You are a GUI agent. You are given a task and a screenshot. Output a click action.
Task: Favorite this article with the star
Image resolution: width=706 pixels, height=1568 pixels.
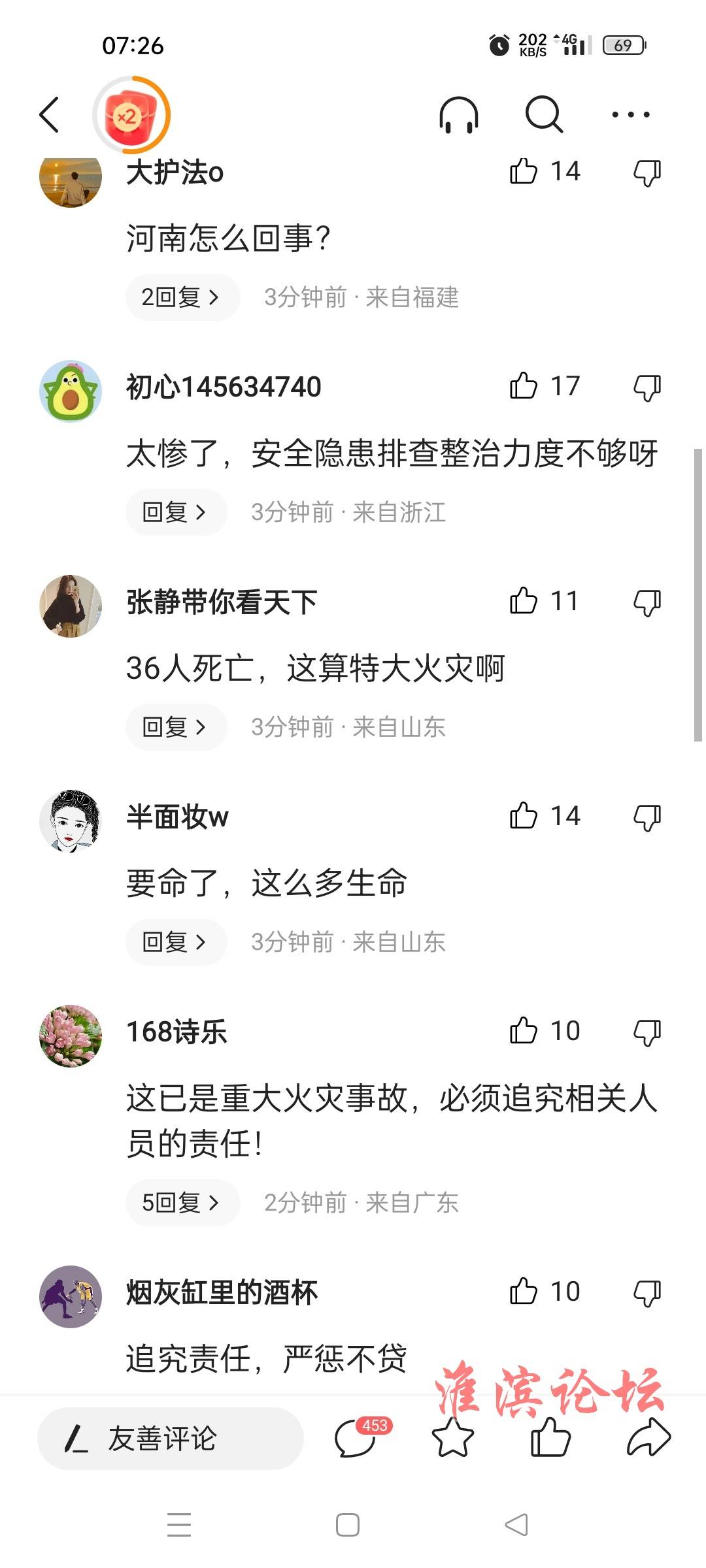pos(452,1439)
